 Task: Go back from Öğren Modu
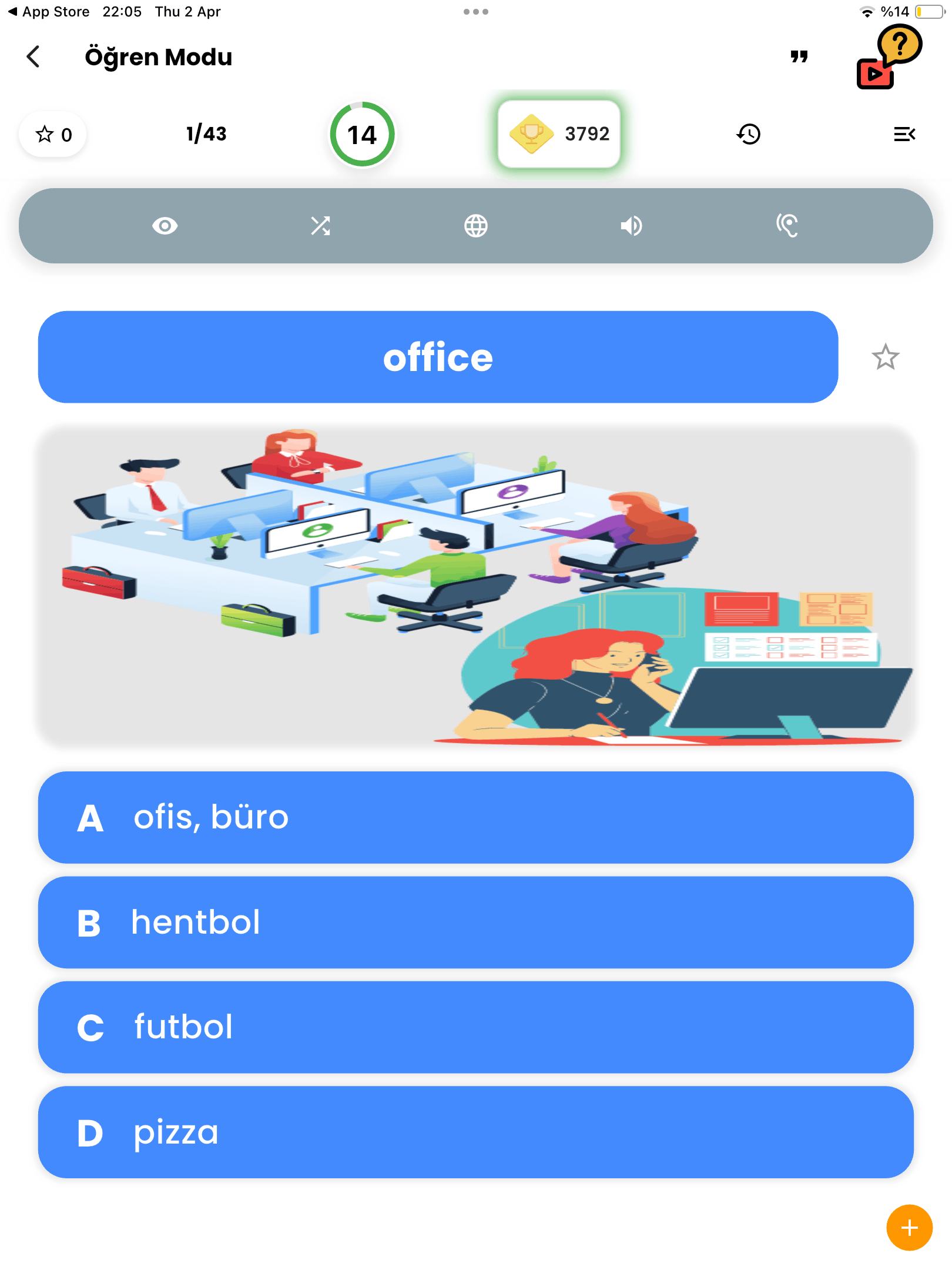point(33,57)
